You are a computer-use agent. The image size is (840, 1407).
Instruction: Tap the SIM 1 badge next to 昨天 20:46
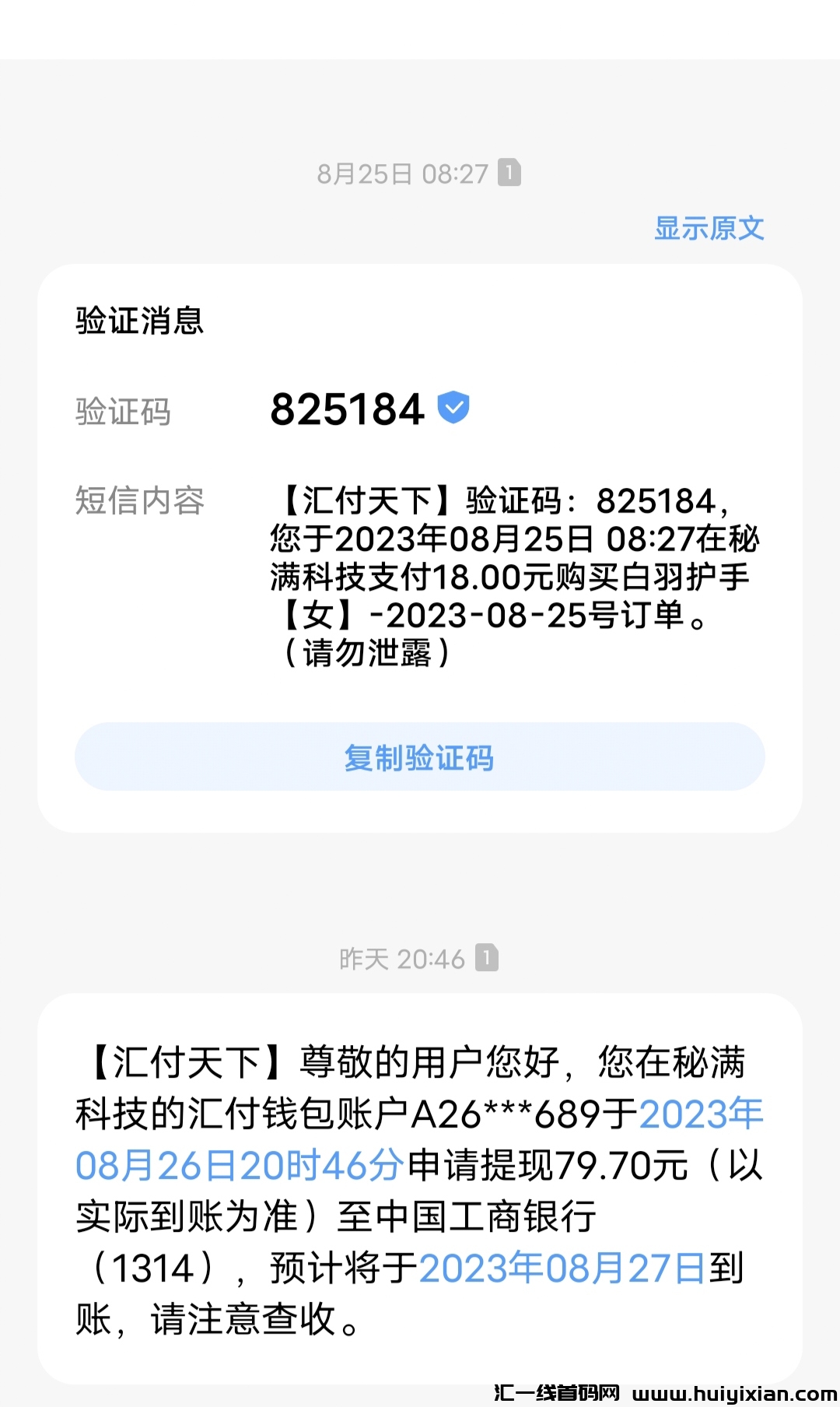pyautogui.click(x=486, y=960)
